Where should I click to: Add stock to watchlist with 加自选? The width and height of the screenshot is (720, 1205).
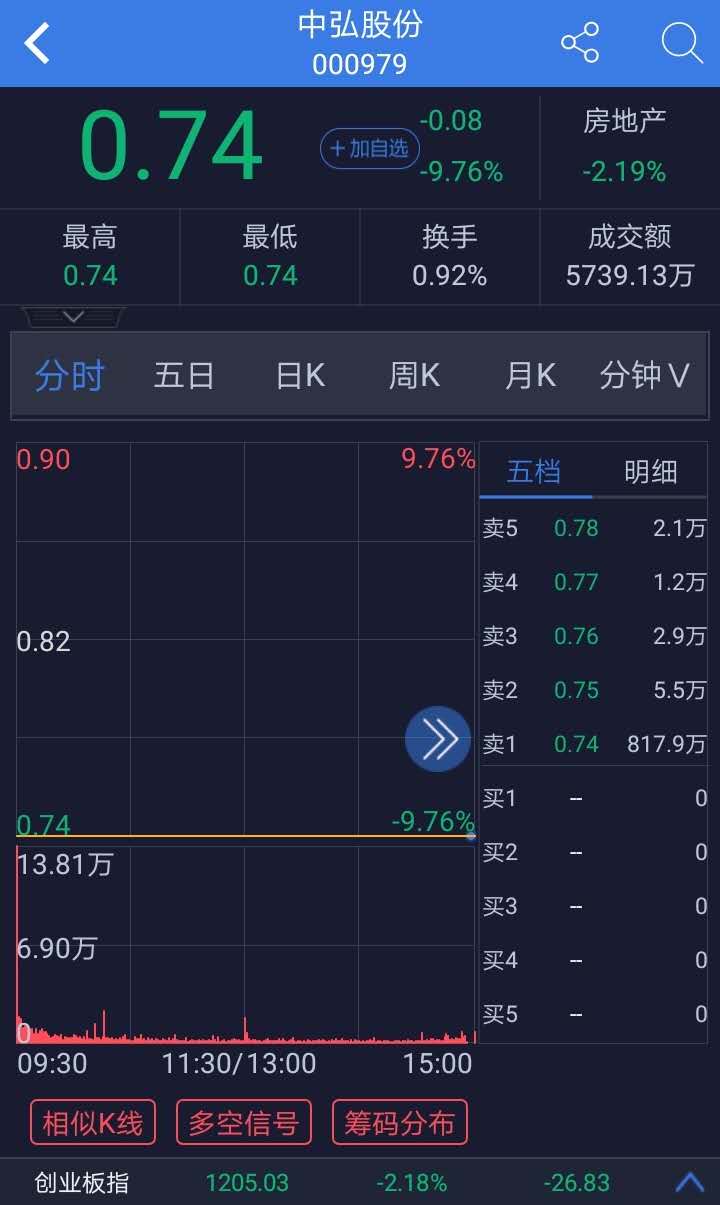pyautogui.click(x=369, y=149)
